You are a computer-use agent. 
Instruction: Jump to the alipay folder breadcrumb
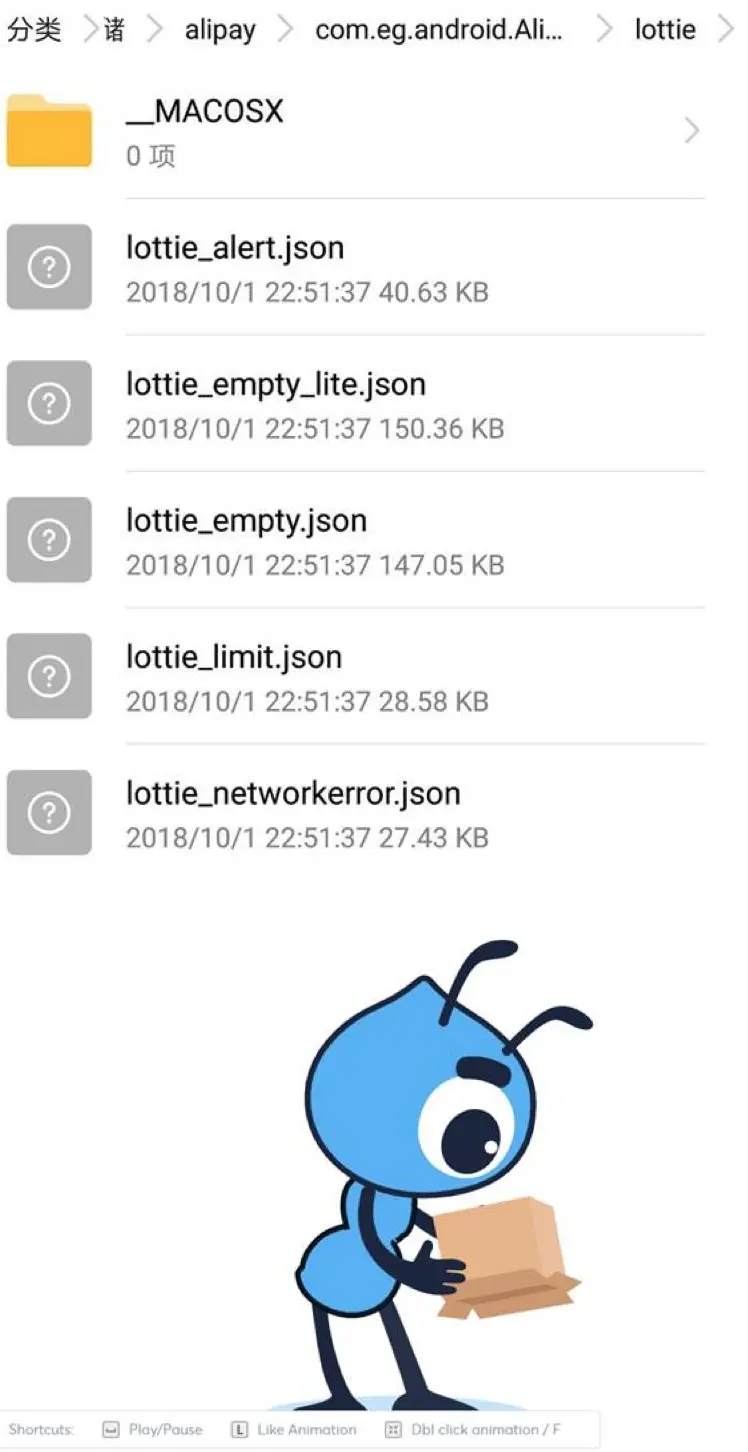point(220,30)
